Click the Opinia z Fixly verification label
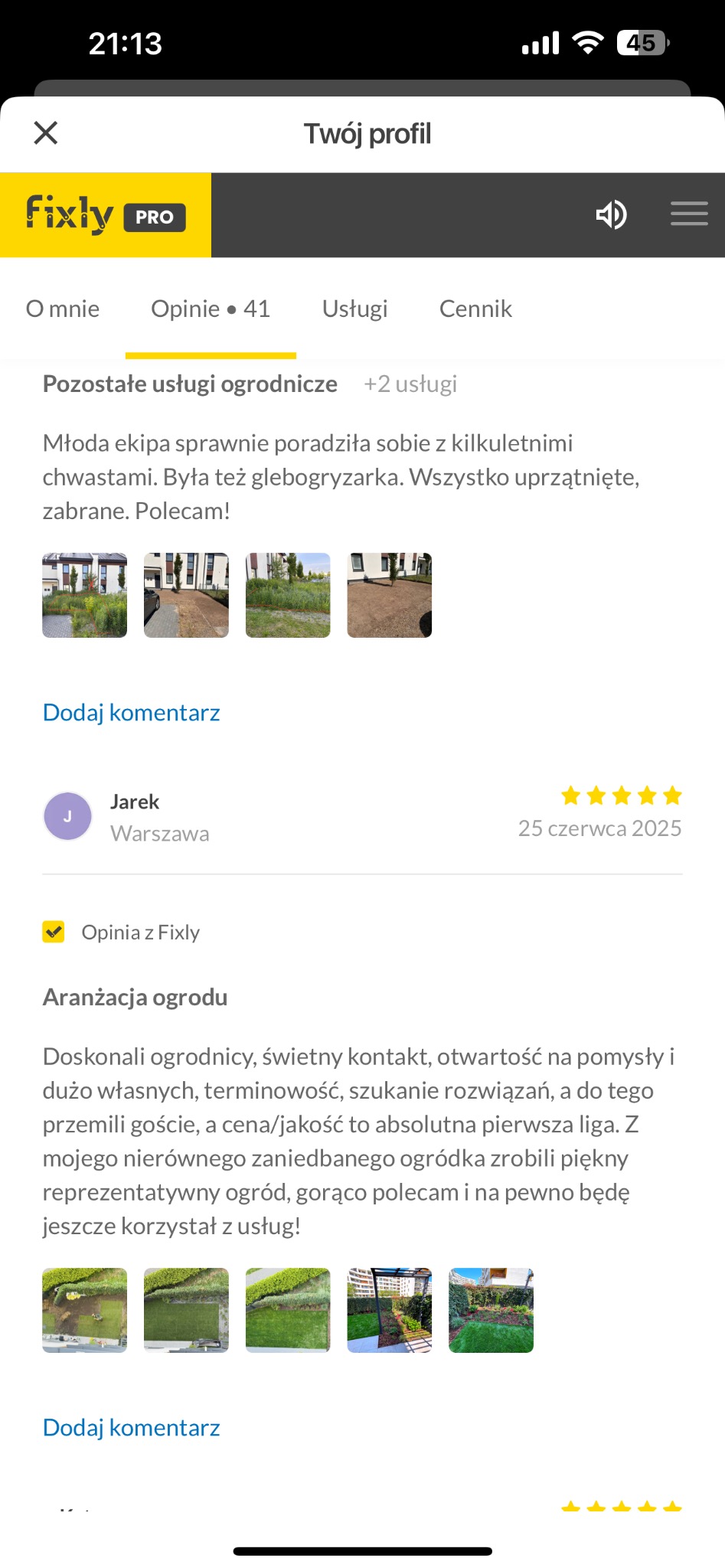 pyautogui.click(x=140, y=932)
